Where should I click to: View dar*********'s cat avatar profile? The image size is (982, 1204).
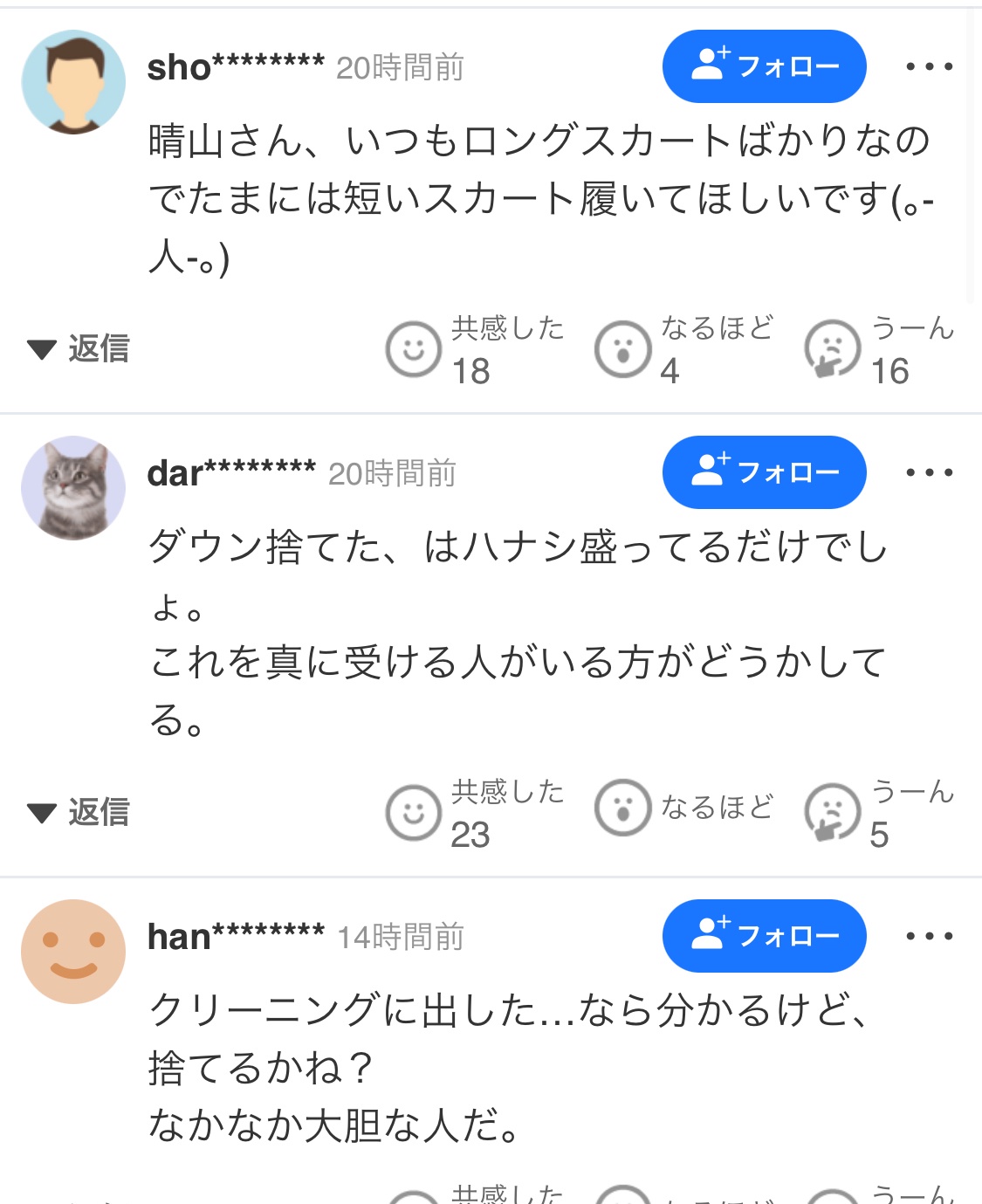click(x=73, y=488)
